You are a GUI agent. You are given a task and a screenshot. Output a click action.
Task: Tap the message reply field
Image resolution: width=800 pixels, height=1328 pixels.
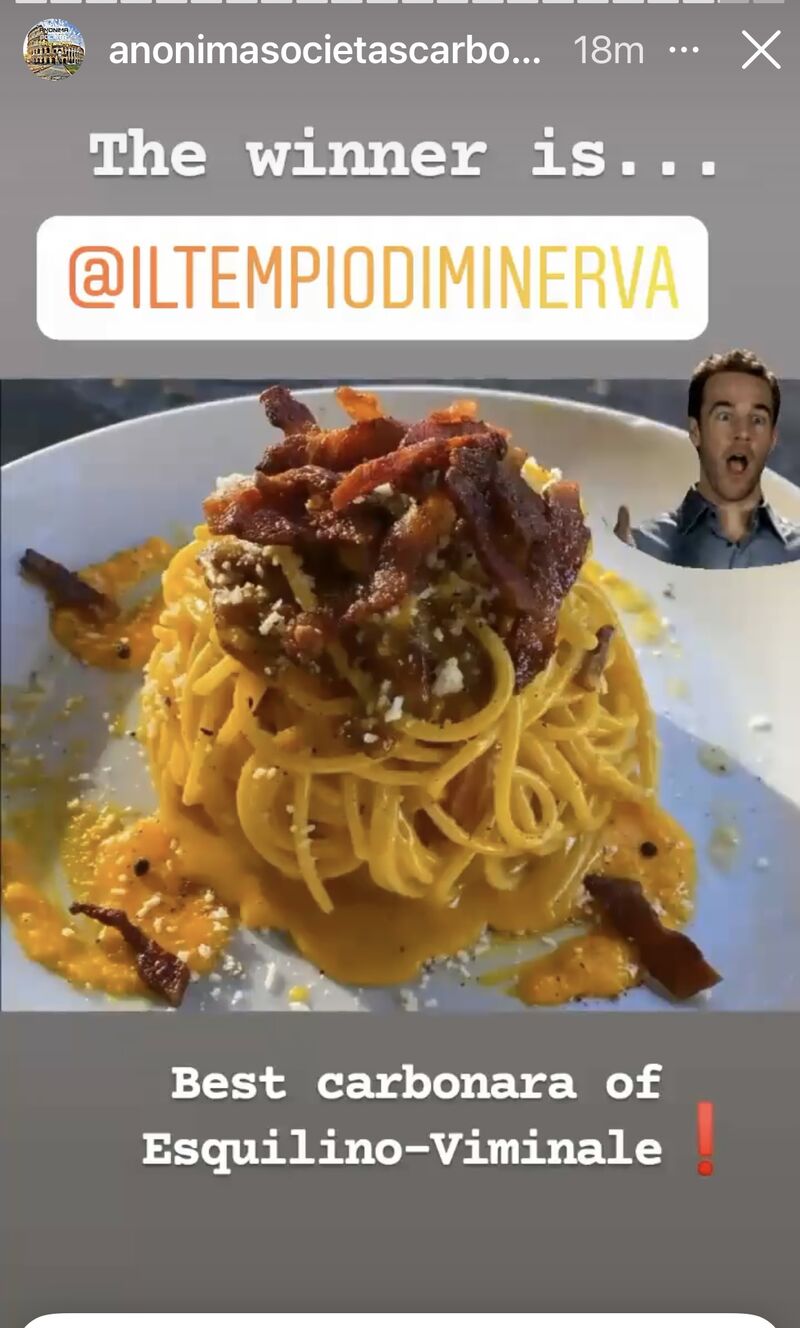400,1320
